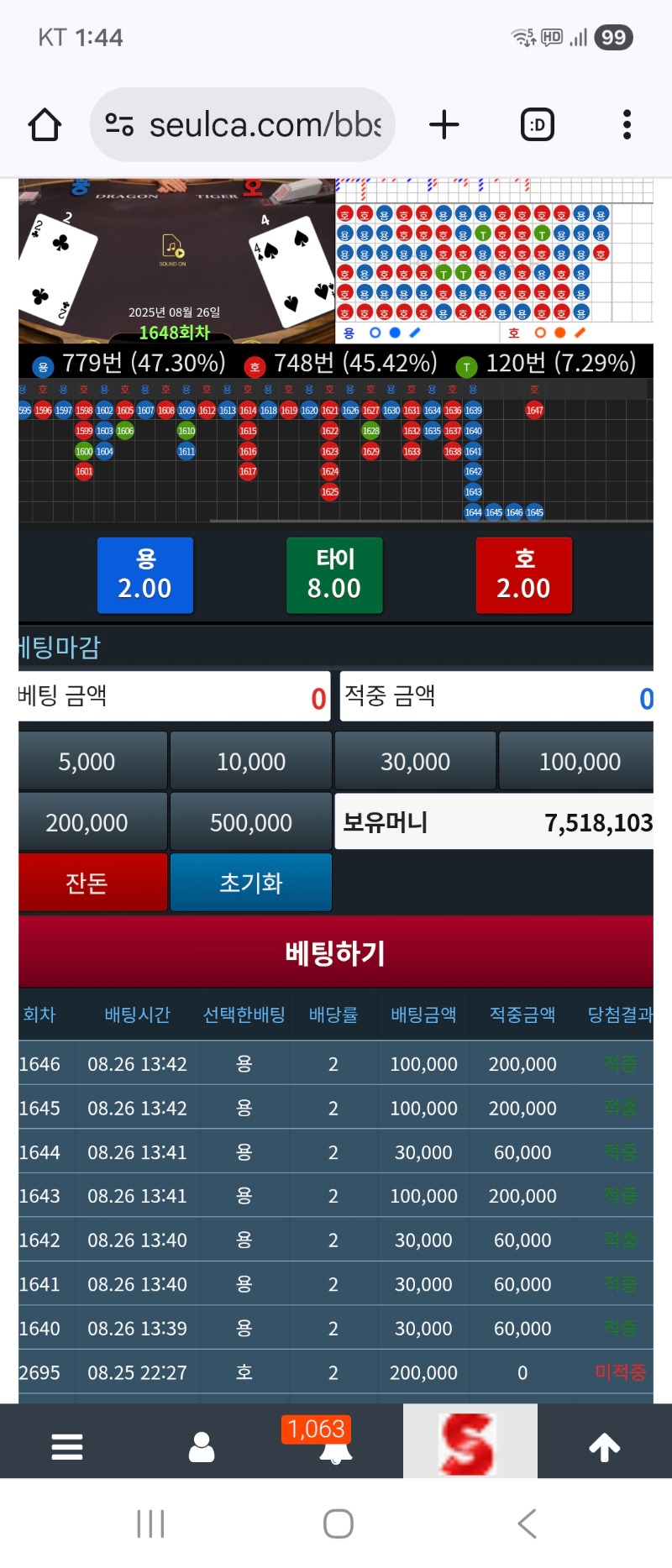Image resolution: width=672 pixels, height=1568 pixels.
Task: Tap the 잔돈 button
Action: pyautogui.click(x=87, y=883)
